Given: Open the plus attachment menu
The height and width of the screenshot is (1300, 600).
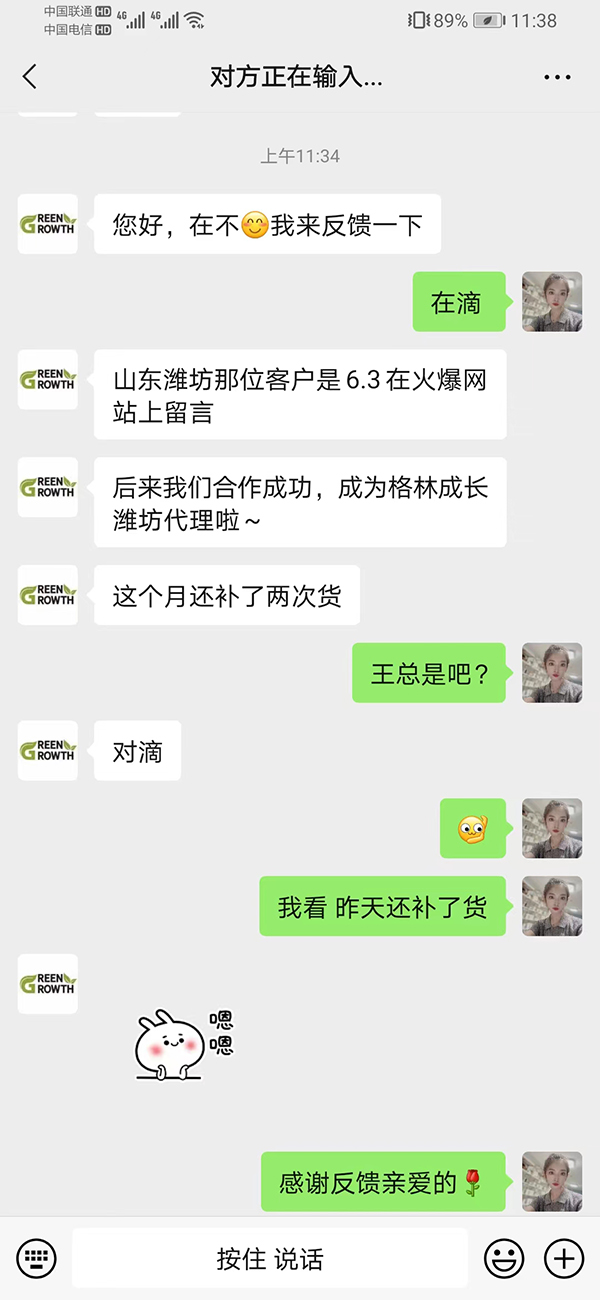Looking at the screenshot, I should pyautogui.click(x=563, y=1258).
